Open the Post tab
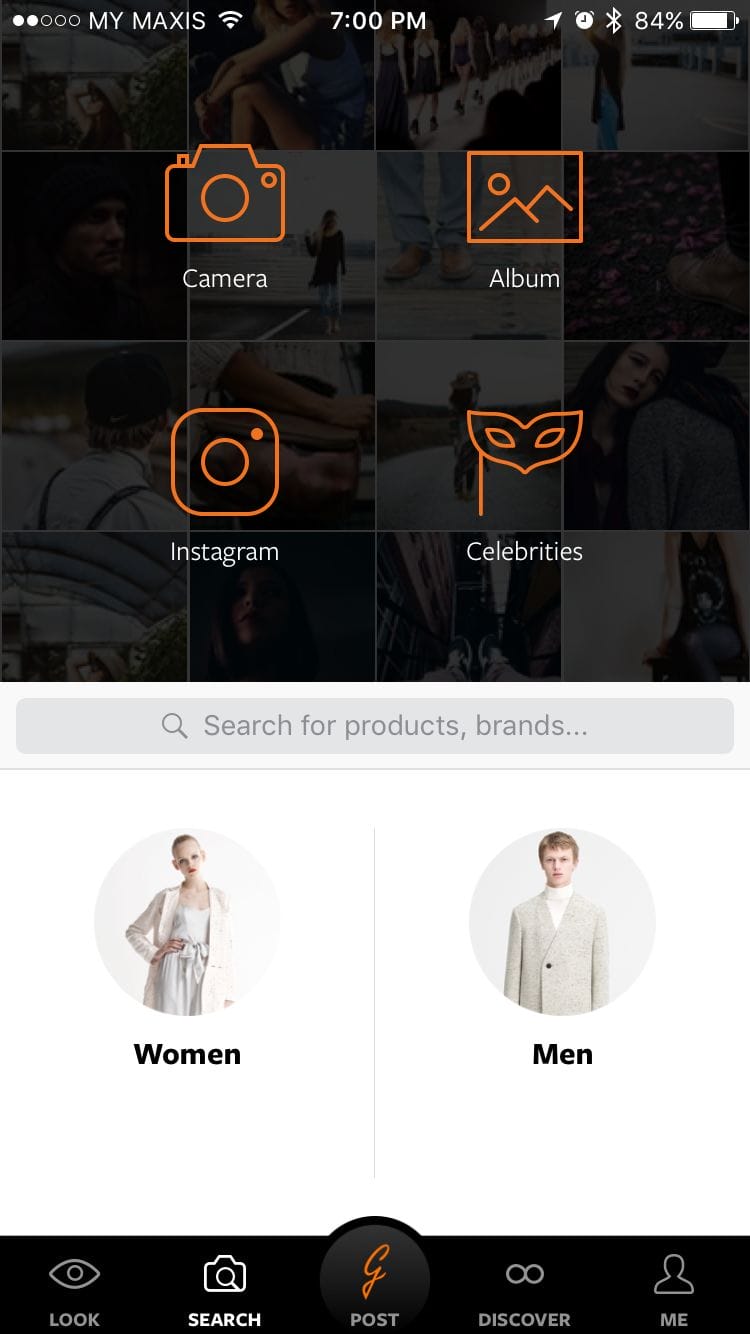The image size is (750, 1334). click(375, 1285)
